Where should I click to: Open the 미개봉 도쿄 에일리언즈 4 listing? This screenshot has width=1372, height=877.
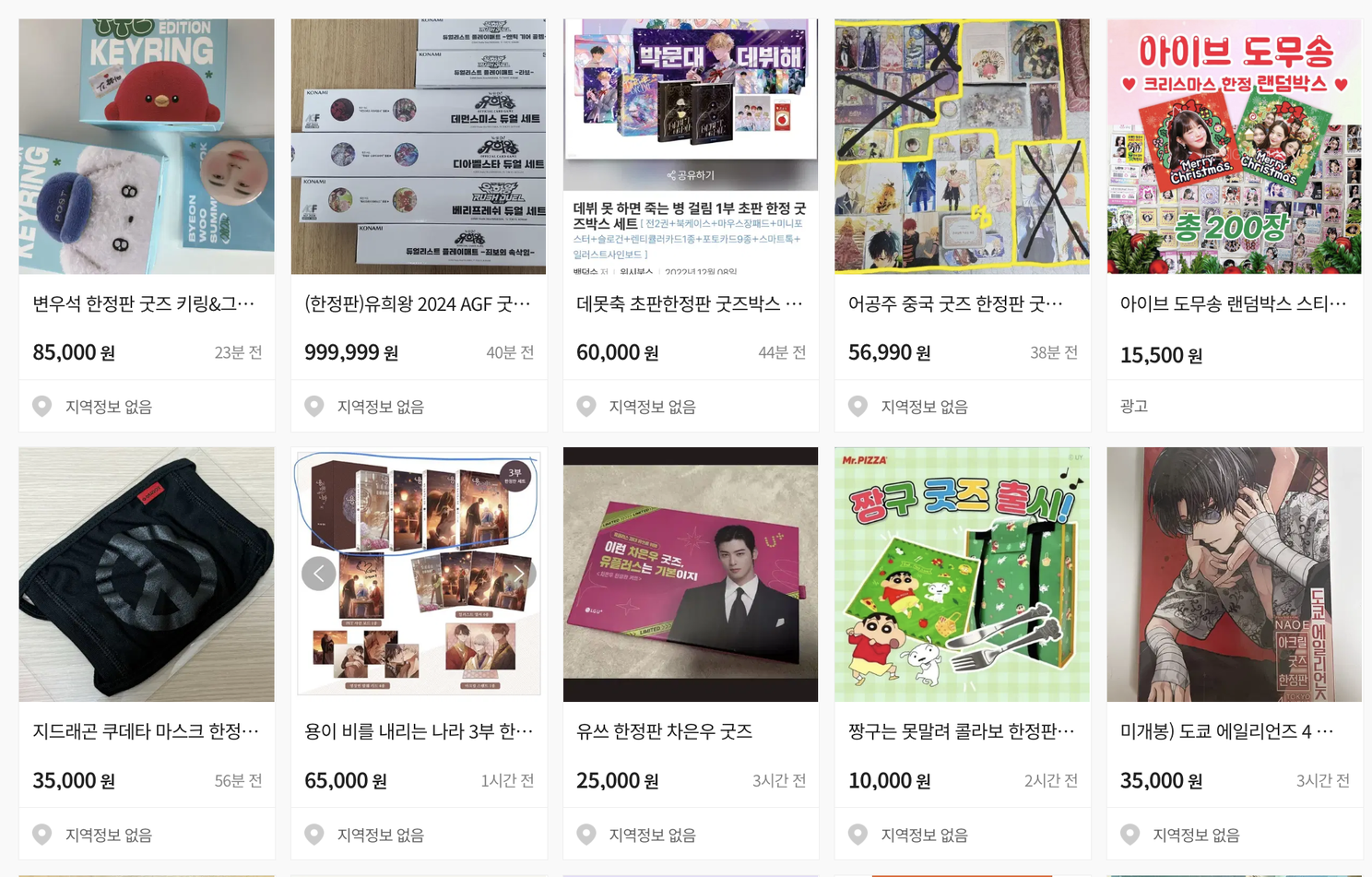tap(1234, 731)
